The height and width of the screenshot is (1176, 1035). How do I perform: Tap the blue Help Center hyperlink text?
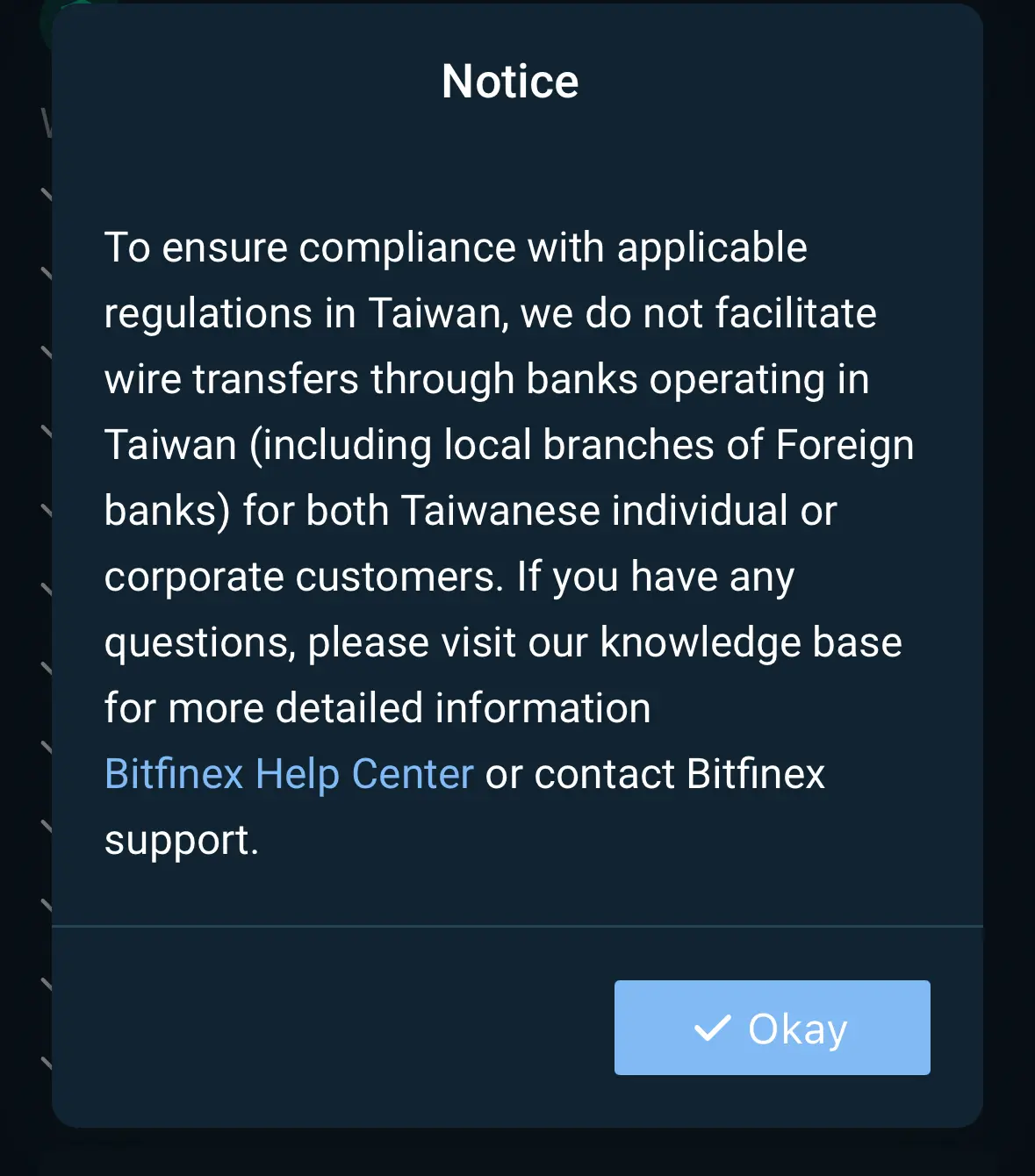pos(288,774)
